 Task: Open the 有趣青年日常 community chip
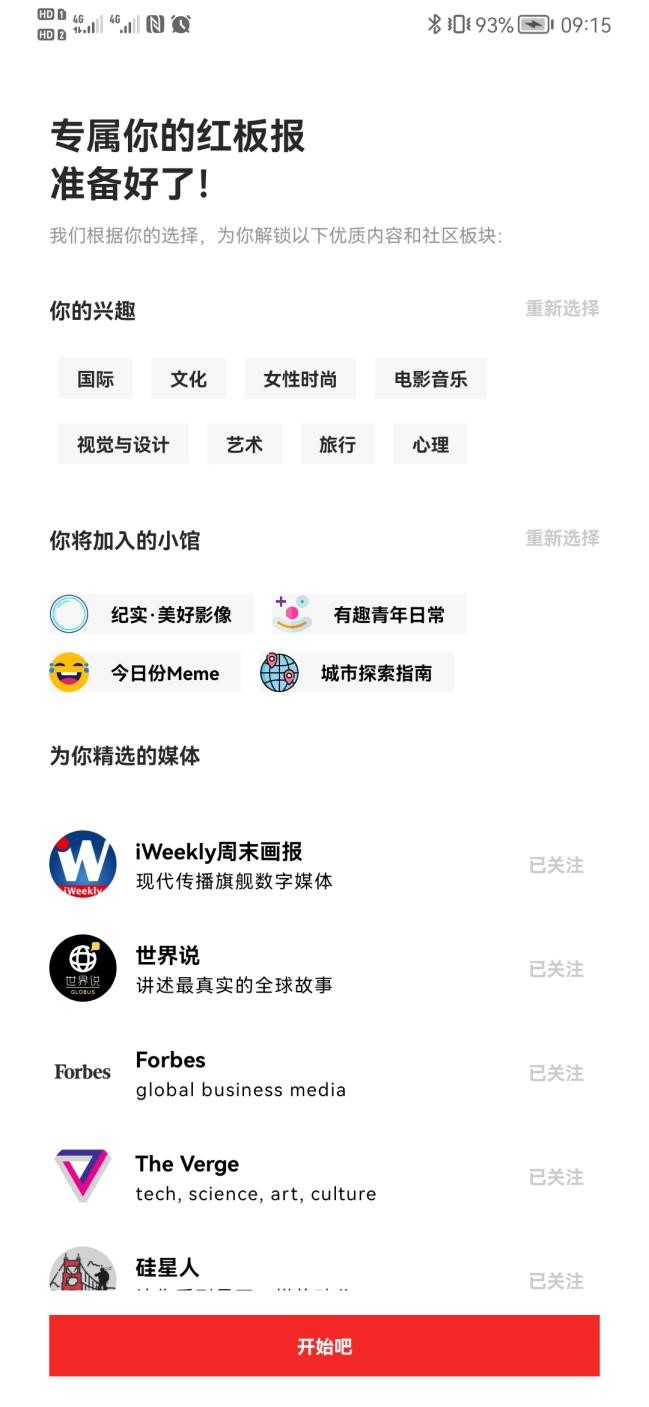click(369, 614)
